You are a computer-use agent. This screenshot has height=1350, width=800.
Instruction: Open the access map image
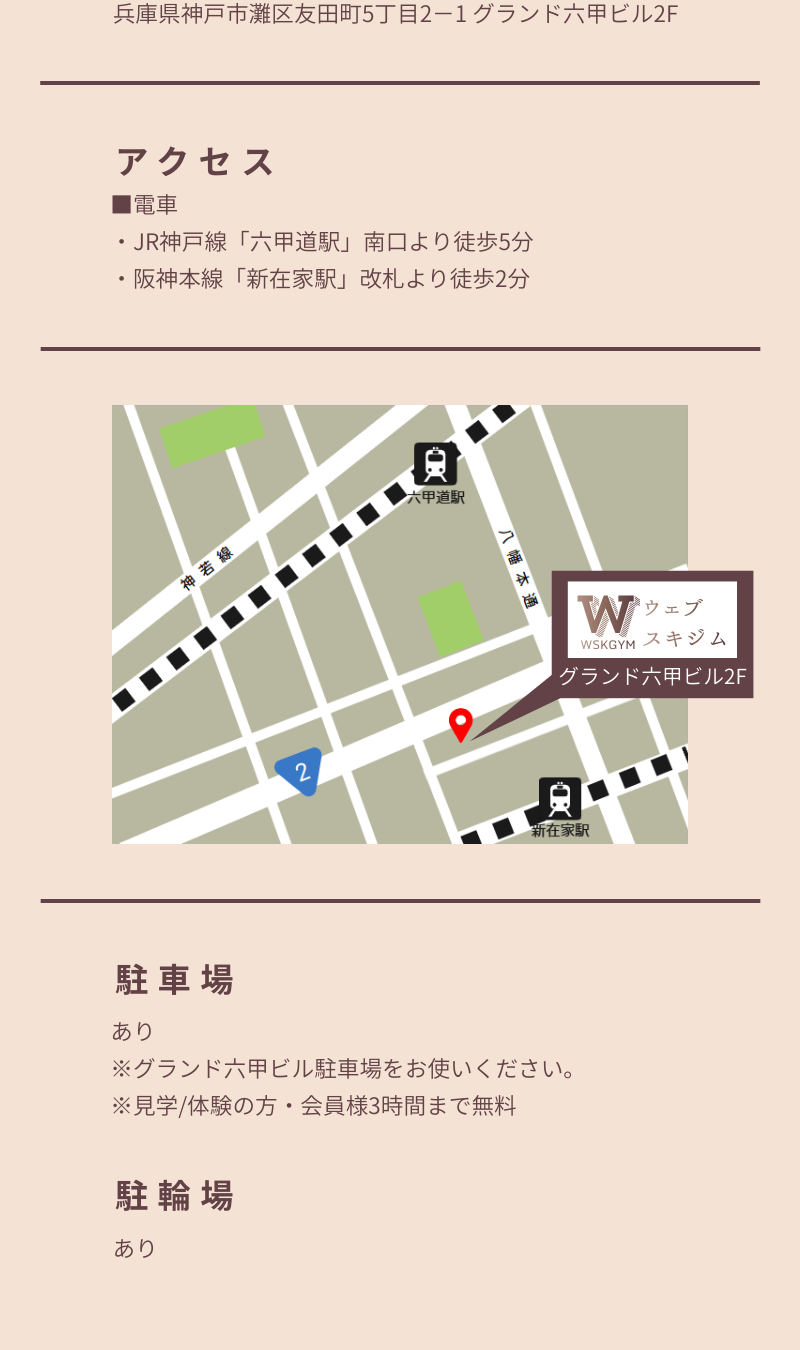(400, 624)
